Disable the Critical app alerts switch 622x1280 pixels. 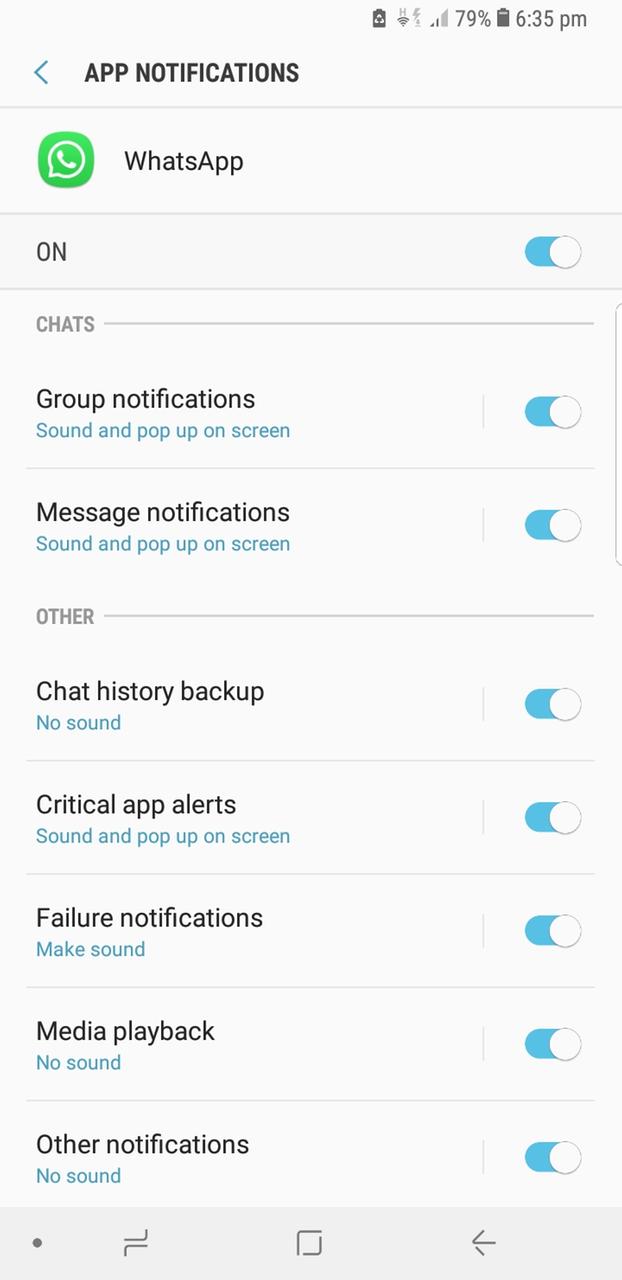point(552,818)
